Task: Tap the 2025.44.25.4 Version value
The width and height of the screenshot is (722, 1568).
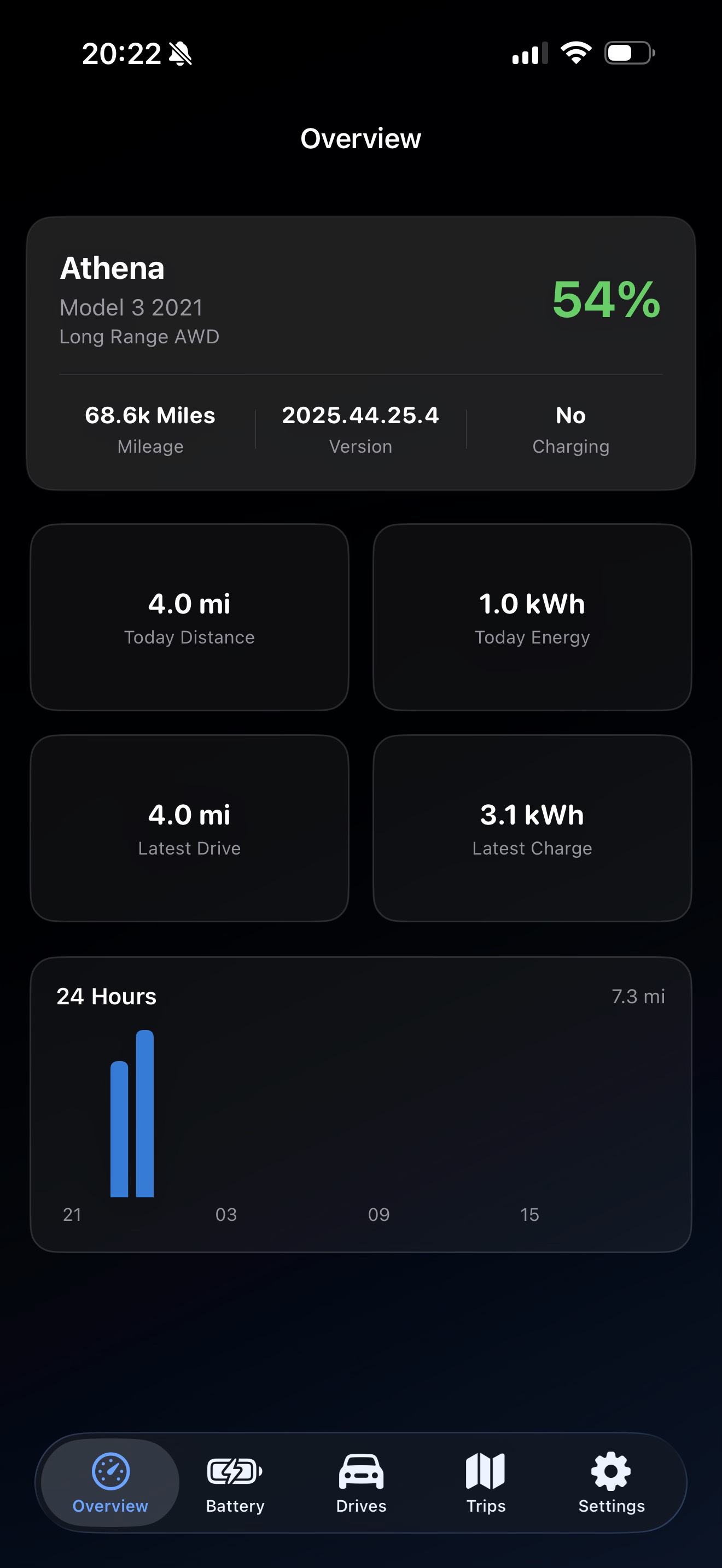Action: tap(360, 416)
